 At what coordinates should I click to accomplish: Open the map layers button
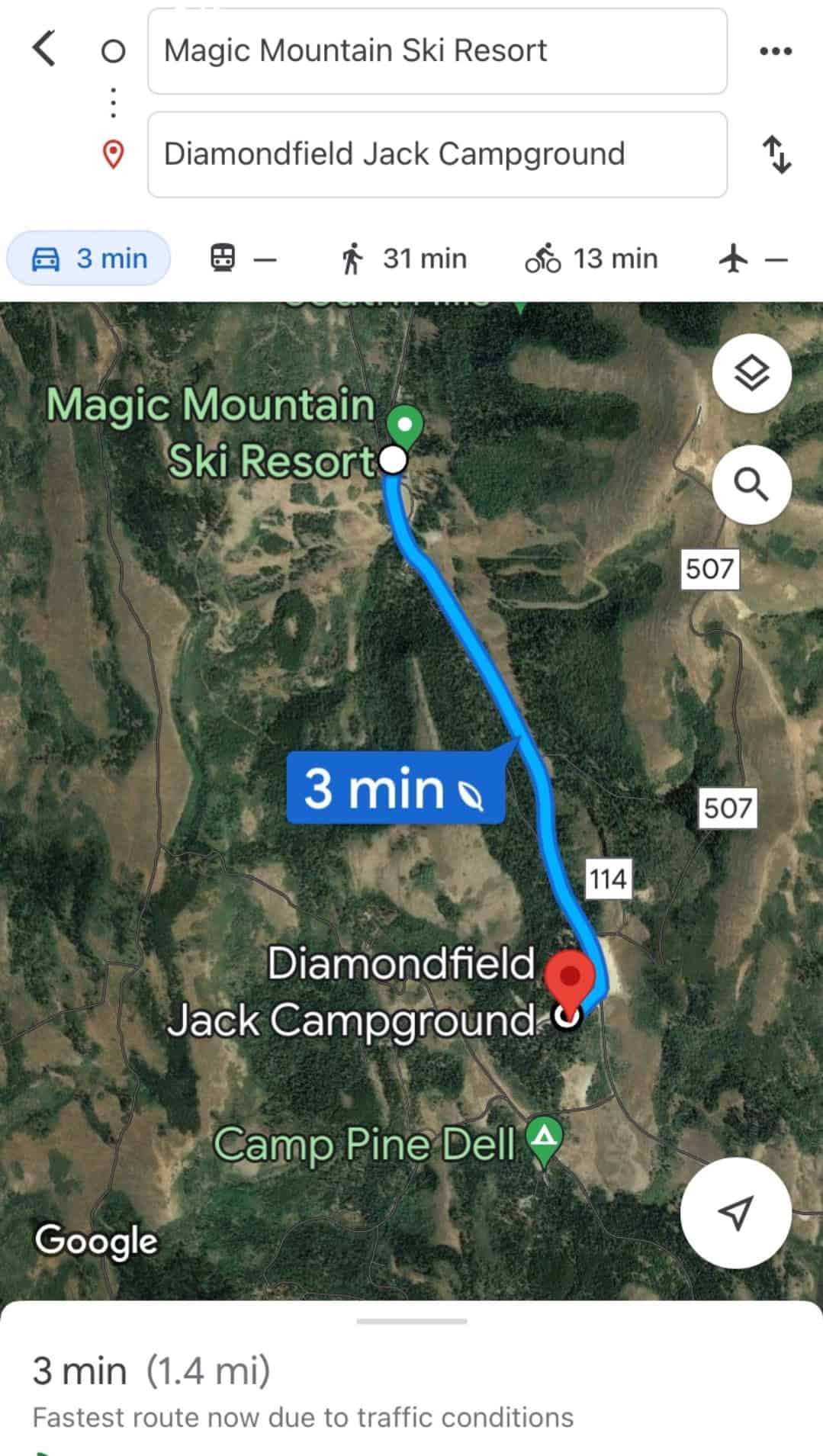click(x=752, y=373)
